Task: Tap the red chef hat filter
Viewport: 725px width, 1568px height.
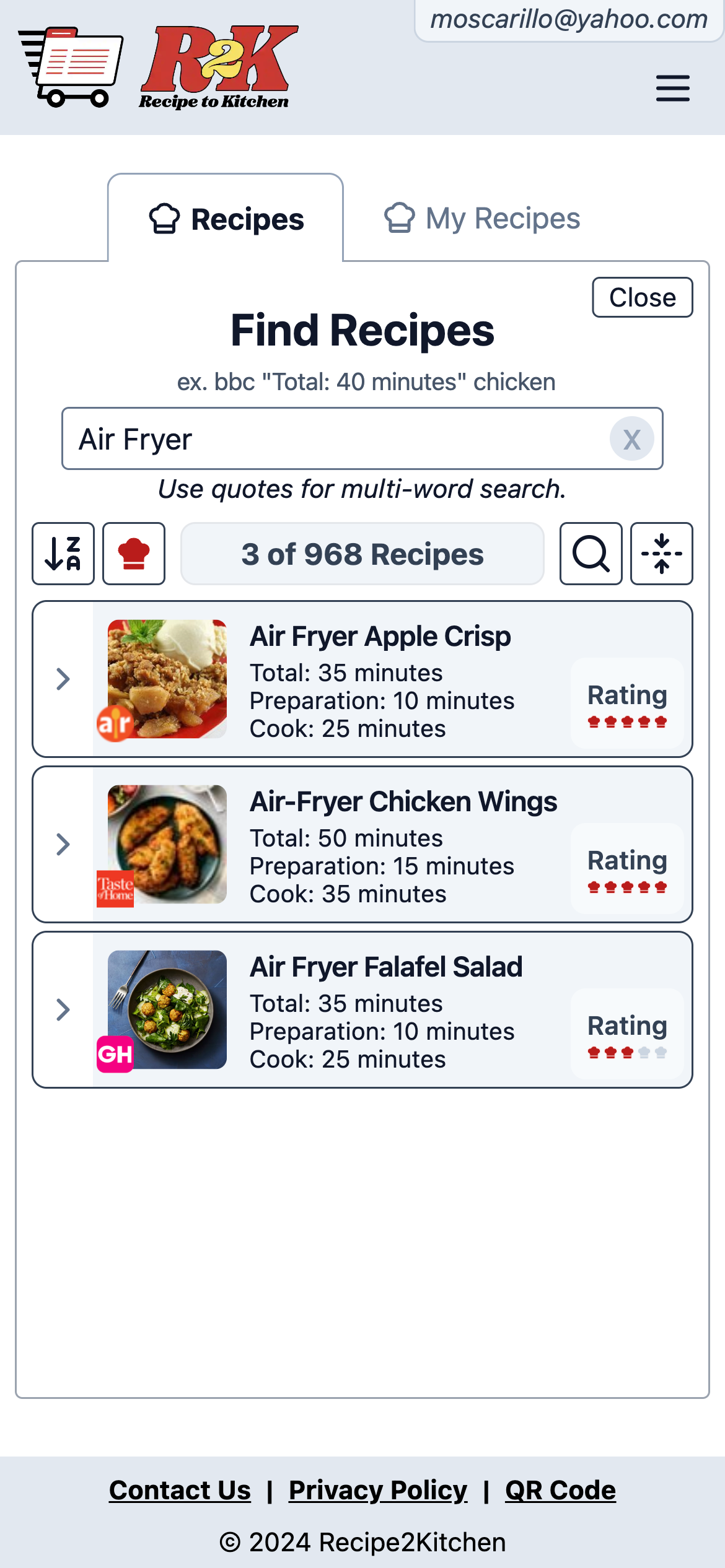Action: pos(134,554)
